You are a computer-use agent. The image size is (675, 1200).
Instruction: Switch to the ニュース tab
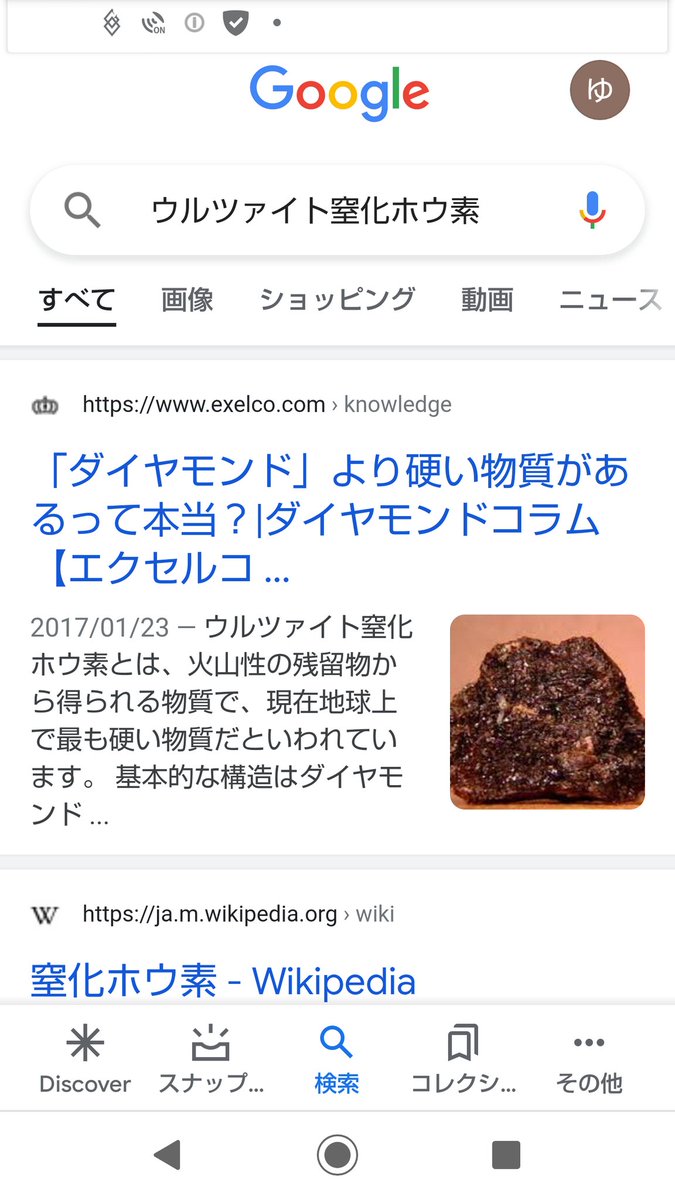point(610,299)
